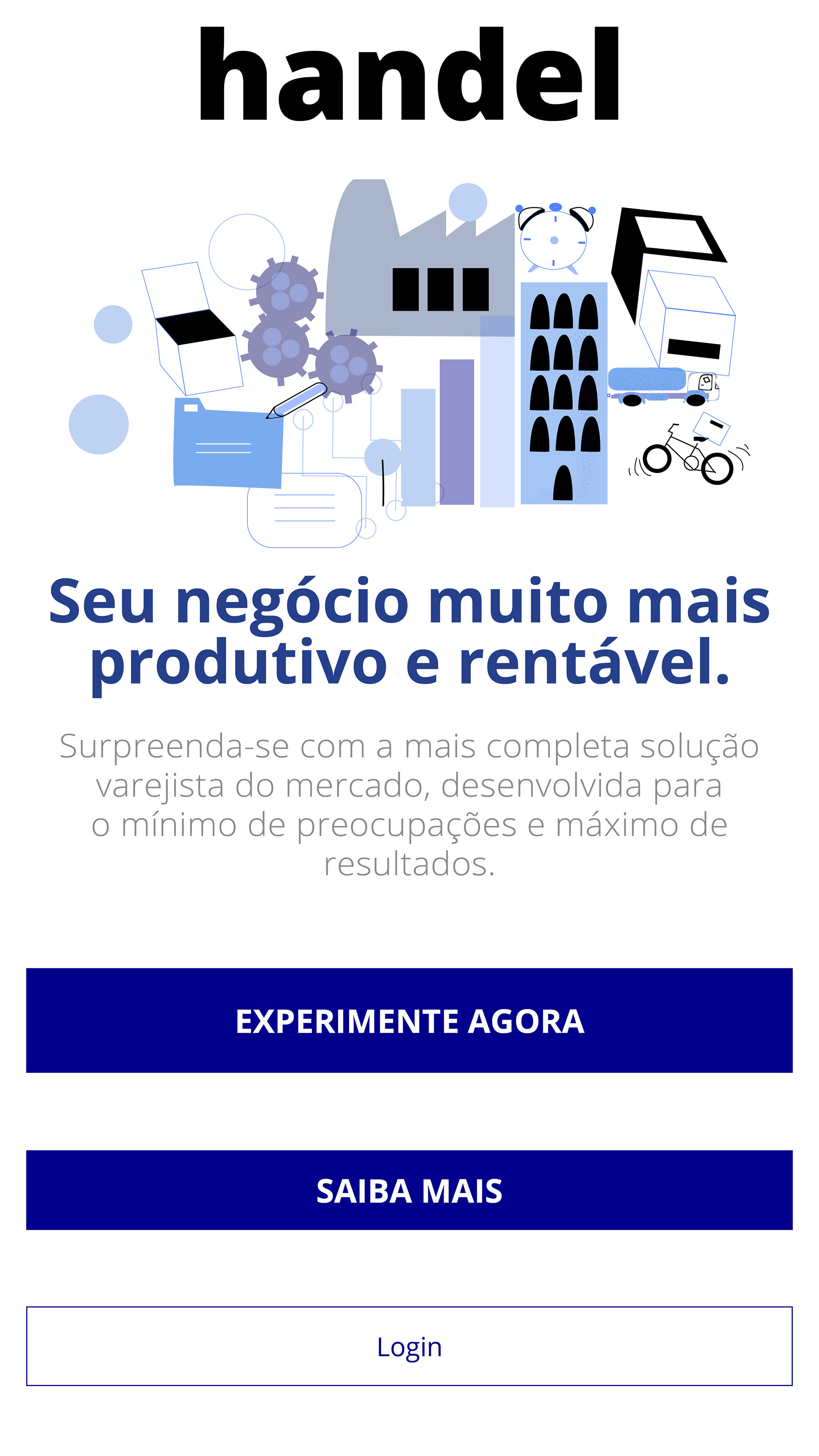Tap the EXPERIMENTE AGORA button
Image resolution: width=819 pixels, height=1456 pixels.
pos(409,1021)
